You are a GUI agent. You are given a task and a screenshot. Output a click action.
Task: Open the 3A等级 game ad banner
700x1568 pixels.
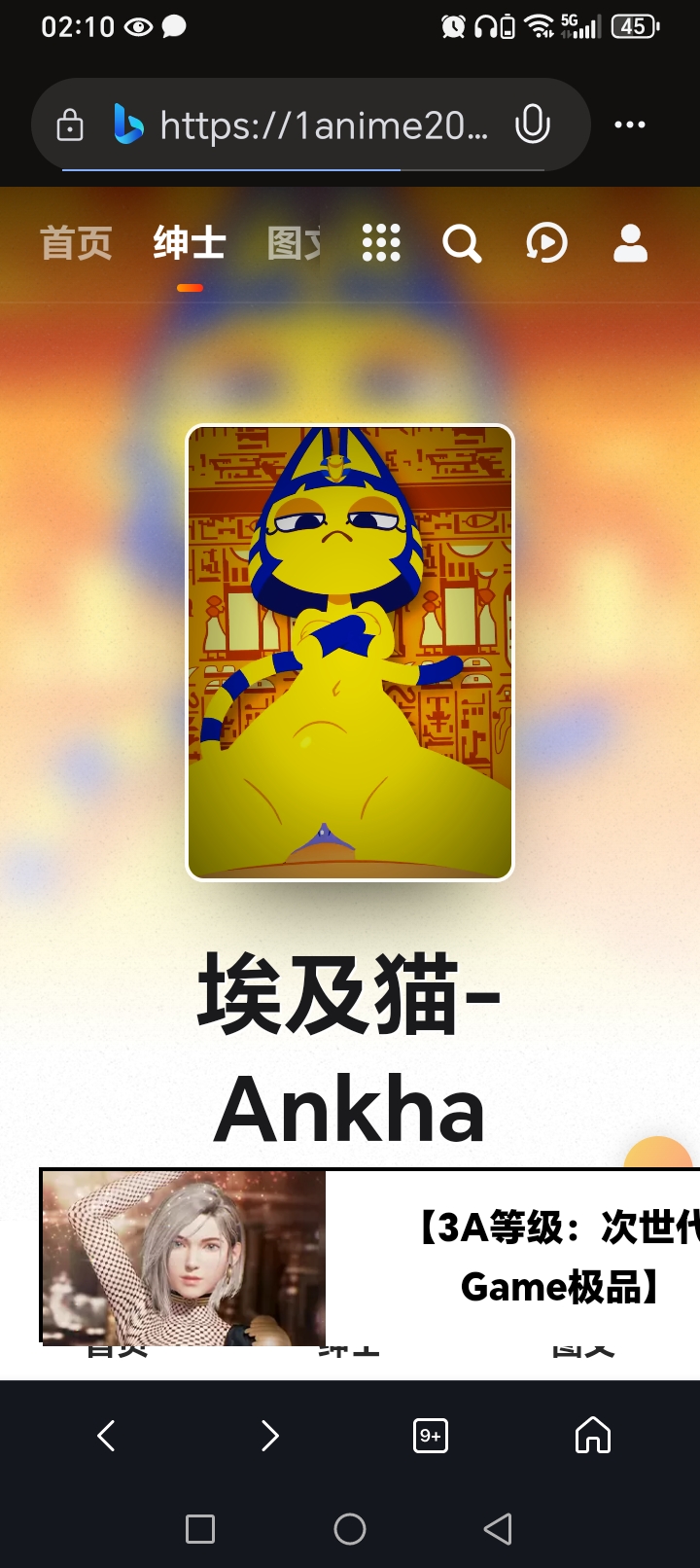tap(369, 1257)
